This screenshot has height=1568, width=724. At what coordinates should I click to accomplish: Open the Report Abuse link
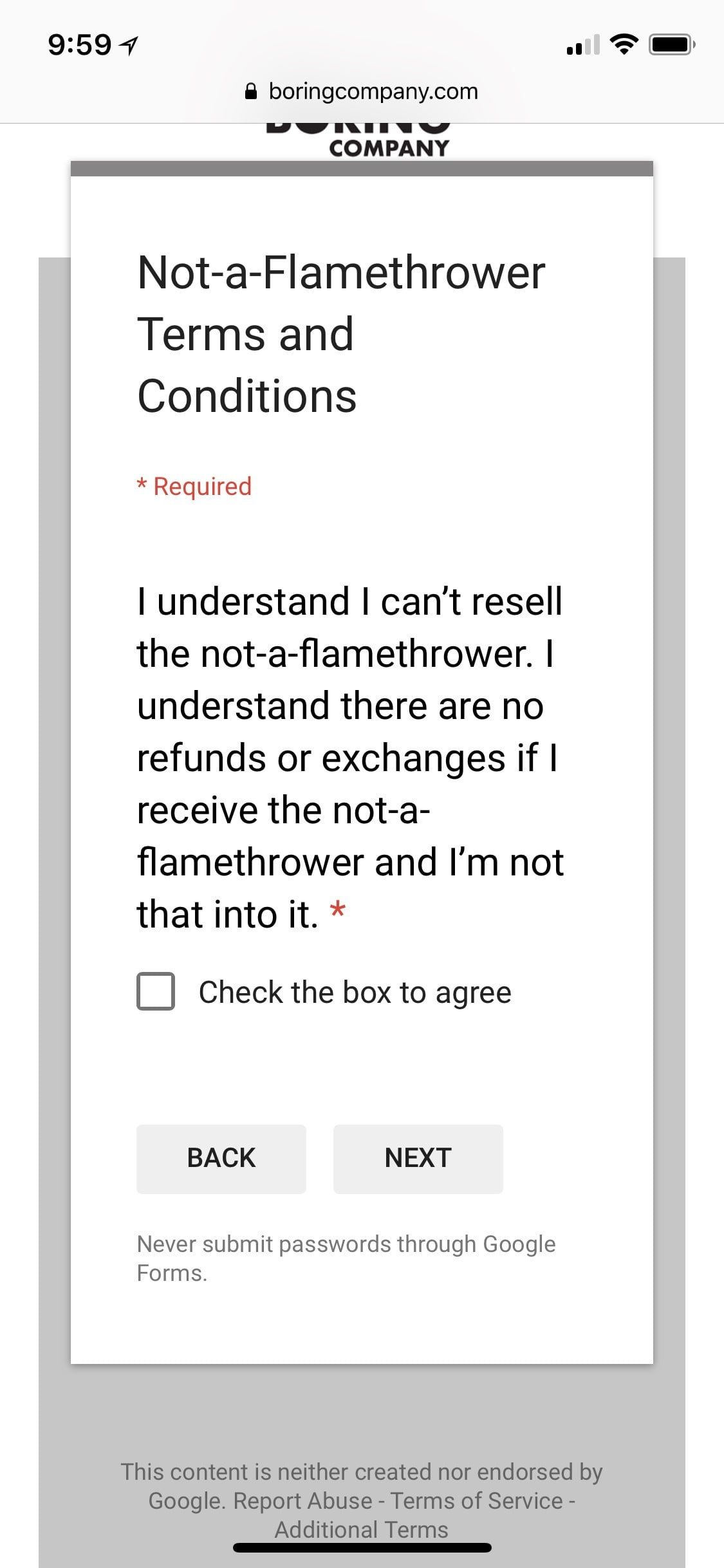click(x=302, y=1501)
